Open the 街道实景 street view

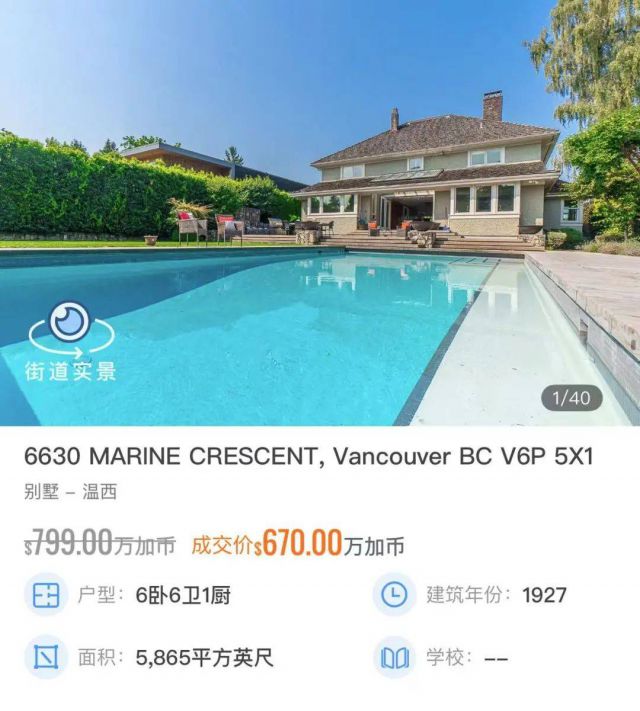tap(70, 342)
